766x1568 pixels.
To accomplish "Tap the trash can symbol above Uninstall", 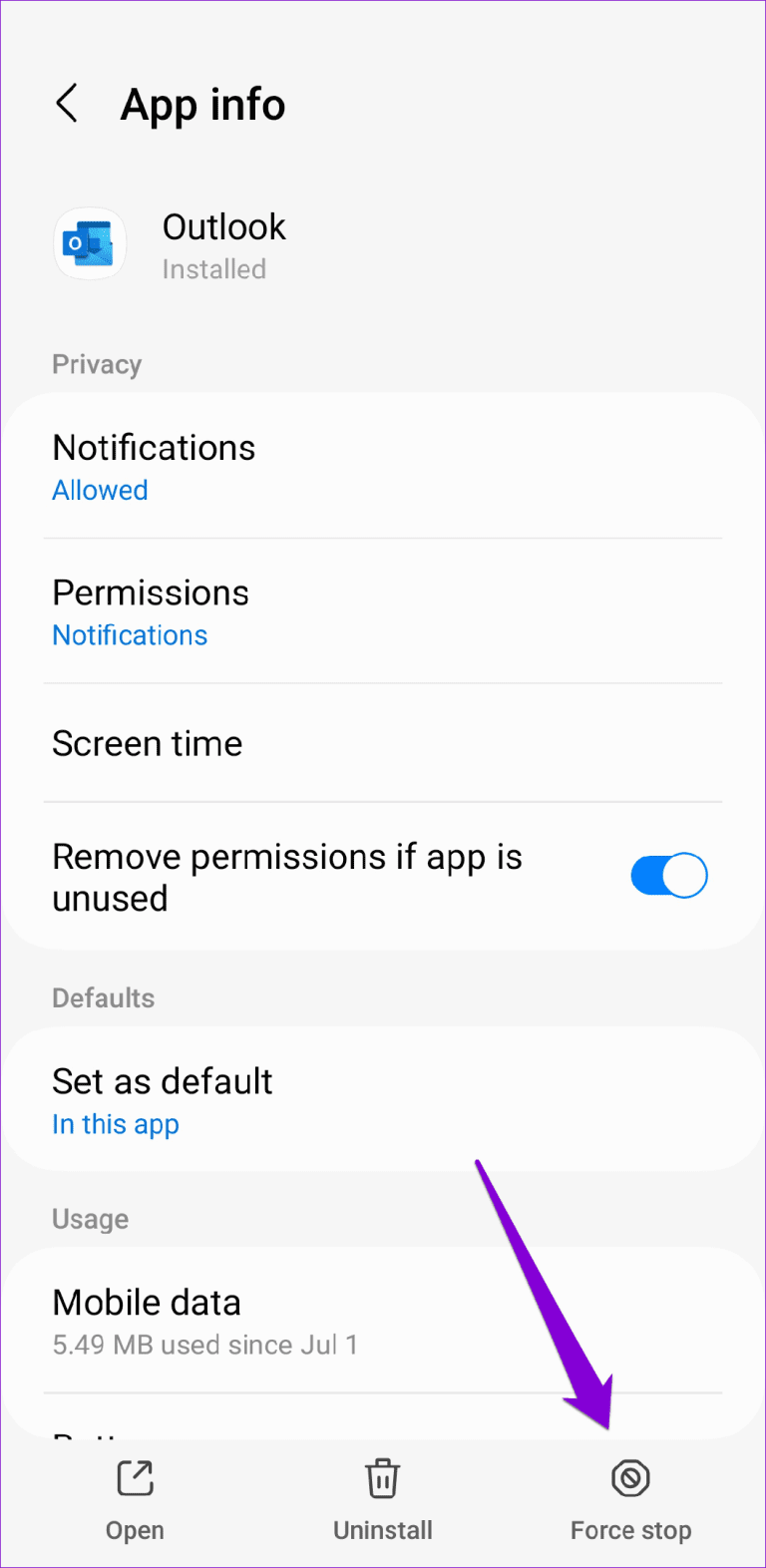I will click(x=383, y=1479).
